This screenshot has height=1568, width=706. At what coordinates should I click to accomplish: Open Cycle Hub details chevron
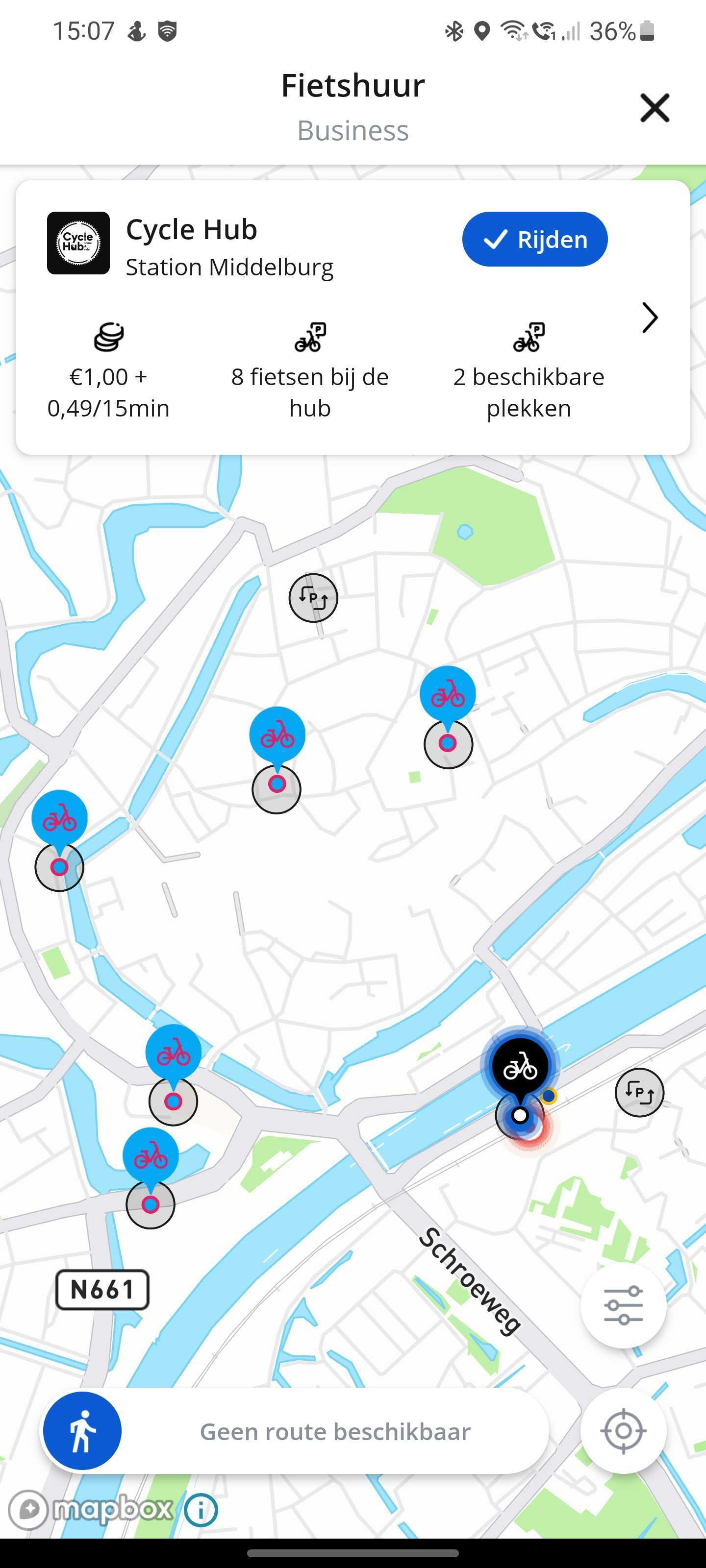click(x=649, y=318)
